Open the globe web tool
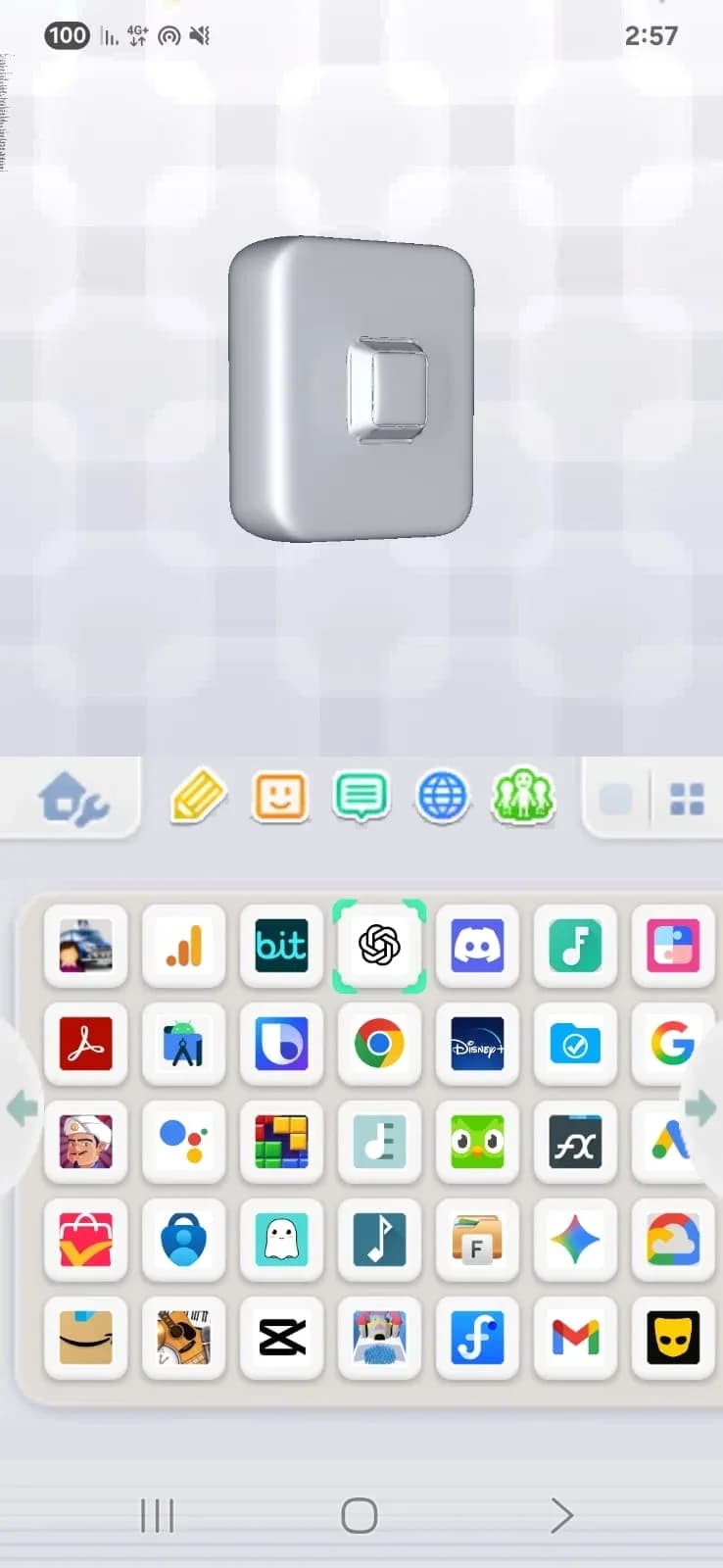This screenshot has height=1568, width=723. 443,797
